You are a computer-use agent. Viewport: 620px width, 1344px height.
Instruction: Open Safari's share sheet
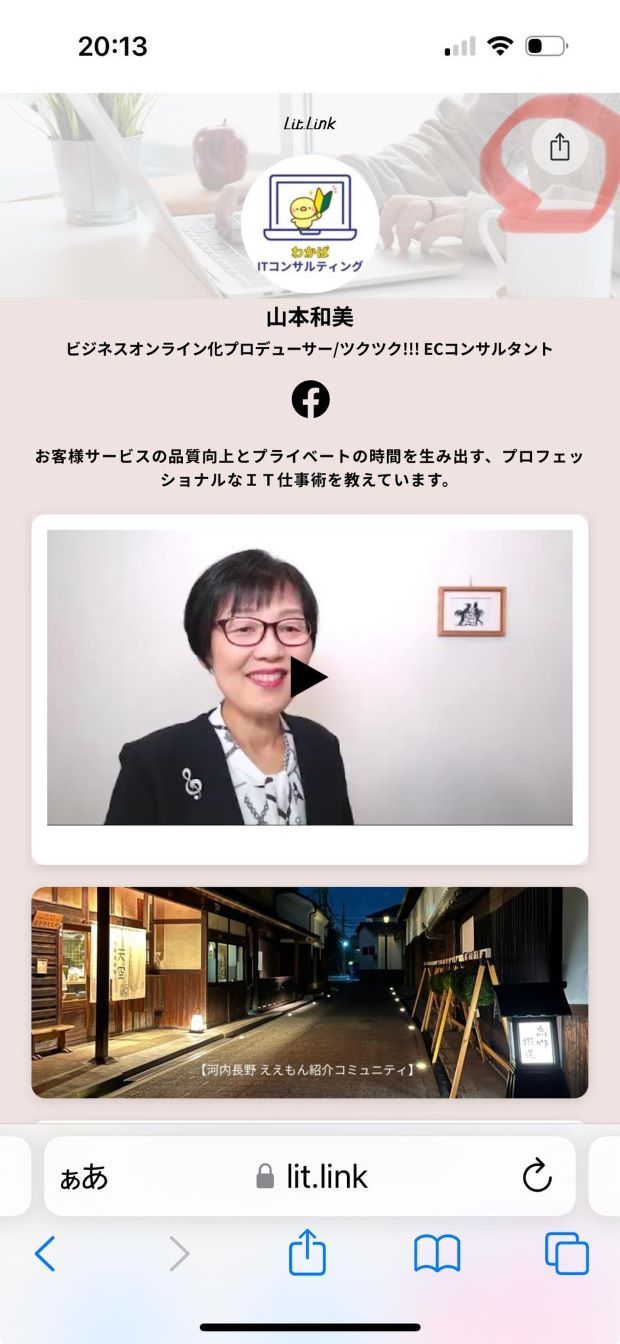[x=307, y=1253]
